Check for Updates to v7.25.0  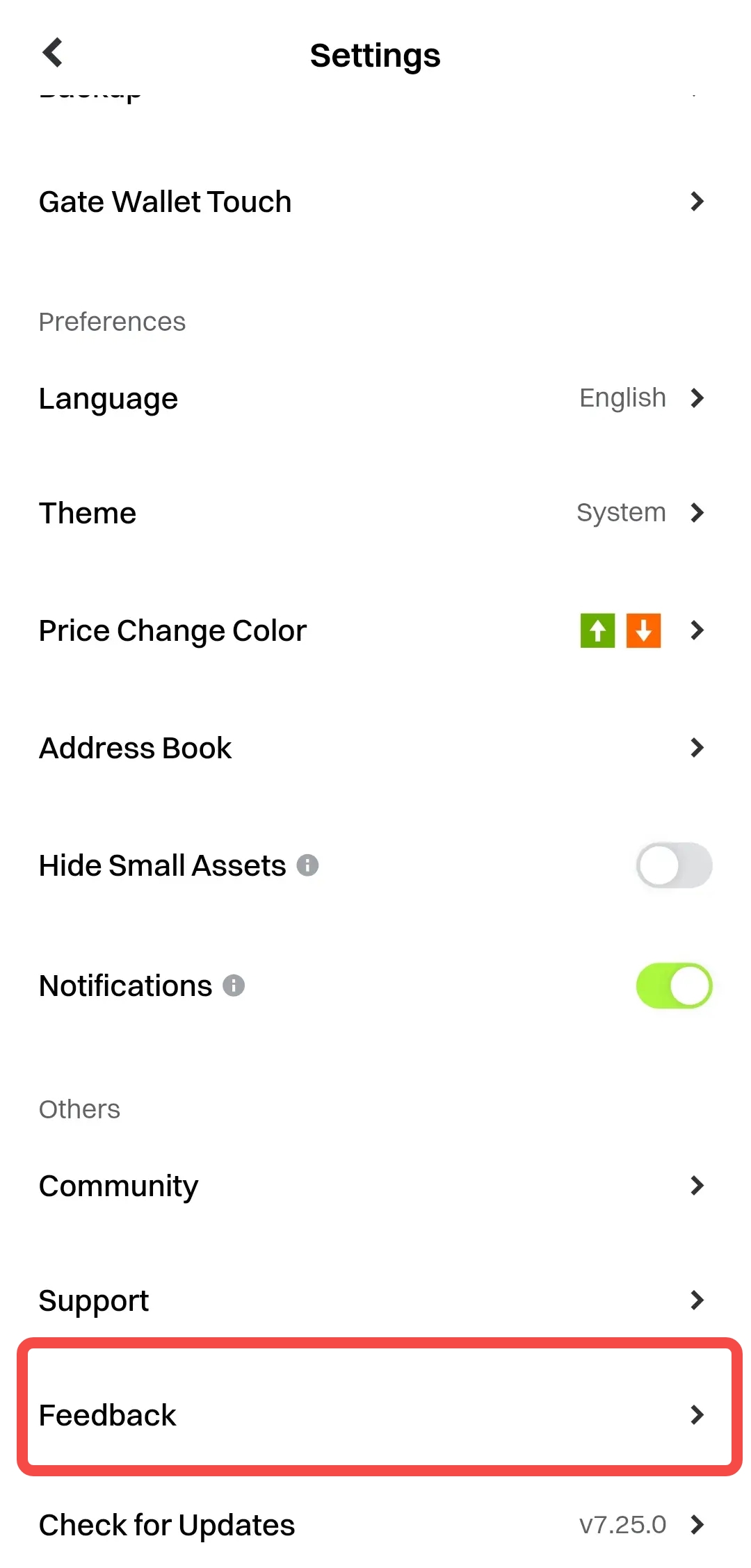[x=374, y=1525]
